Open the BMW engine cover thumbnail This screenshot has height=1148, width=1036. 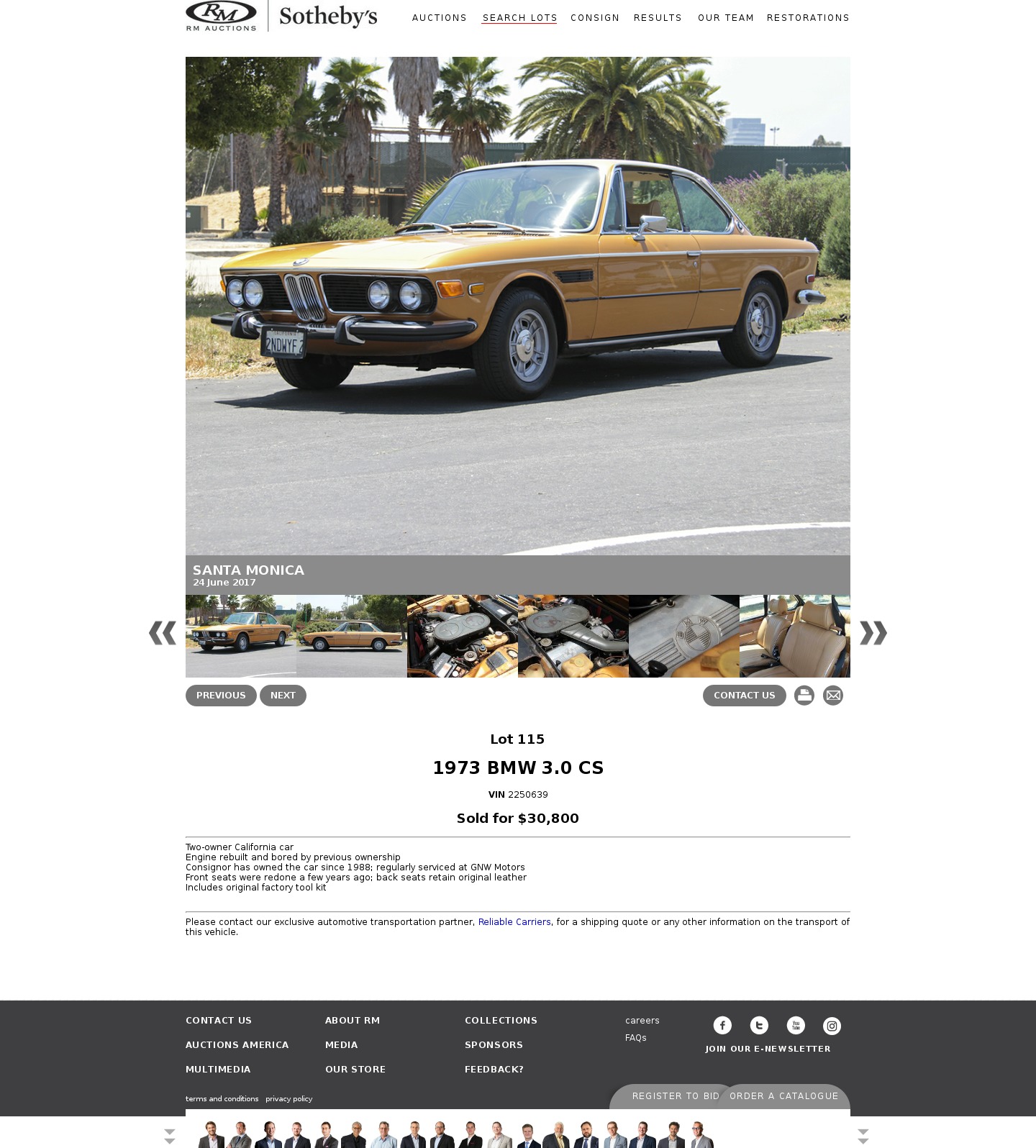coord(683,636)
